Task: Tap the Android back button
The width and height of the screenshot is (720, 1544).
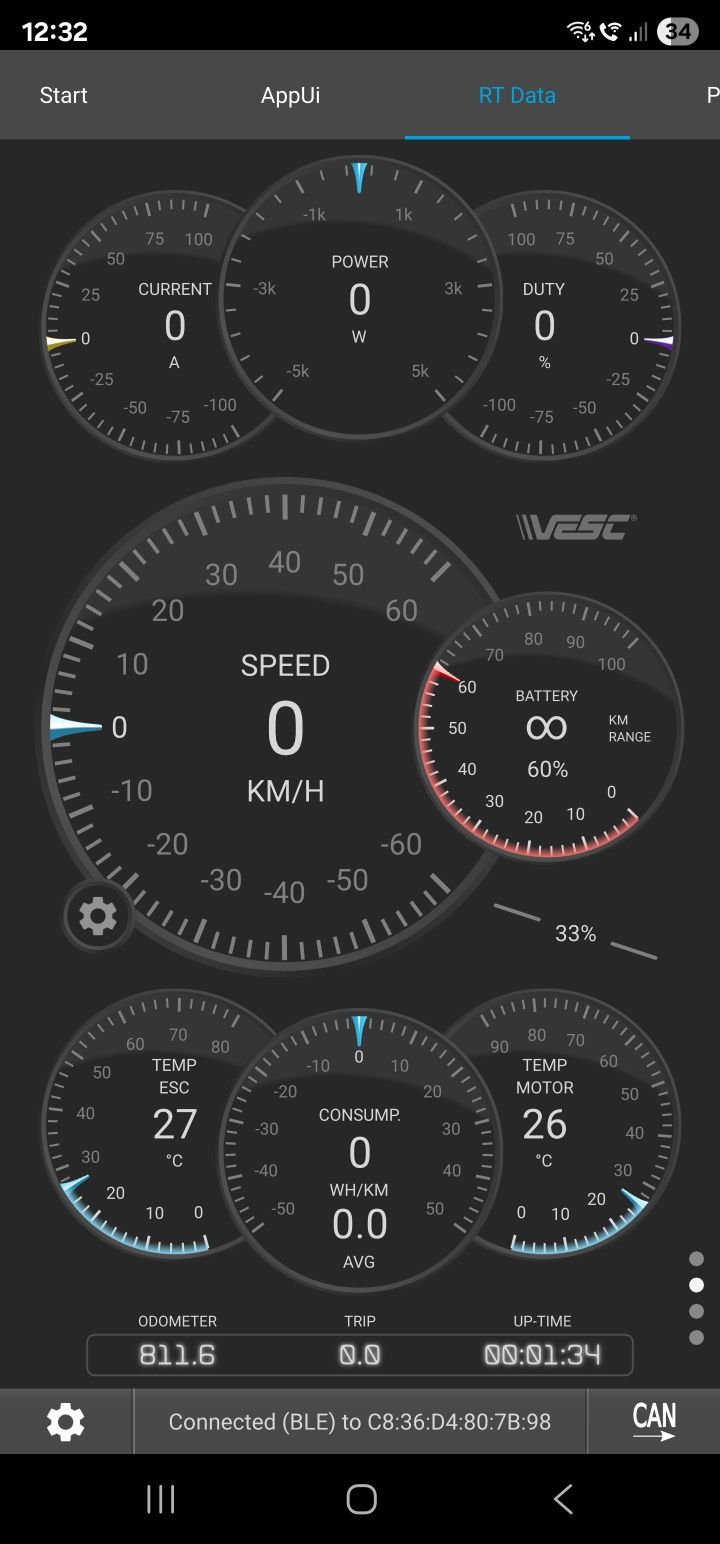Action: pyautogui.click(x=563, y=1498)
